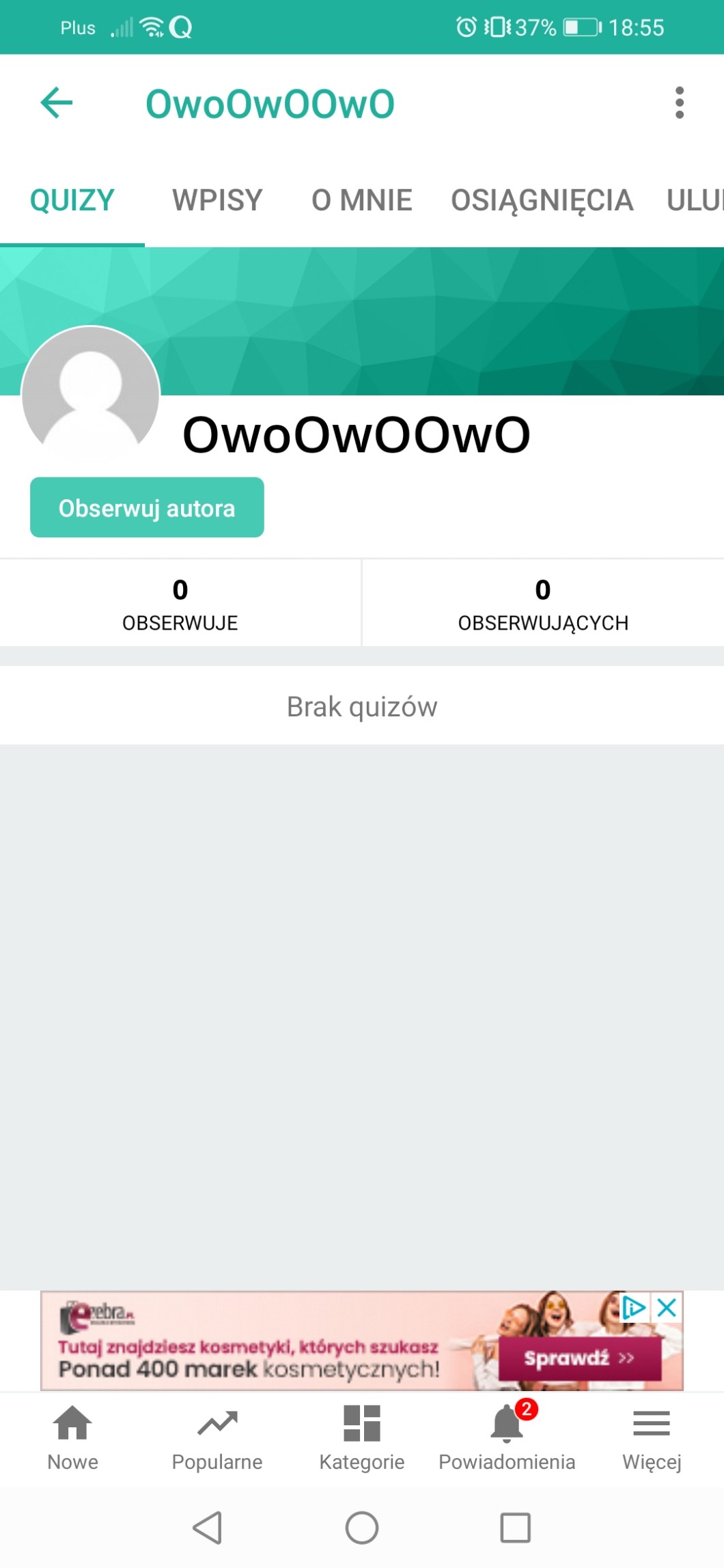Switch to the WPISY tab
This screenshot has width=724, height=1568.
pos(217,200)
